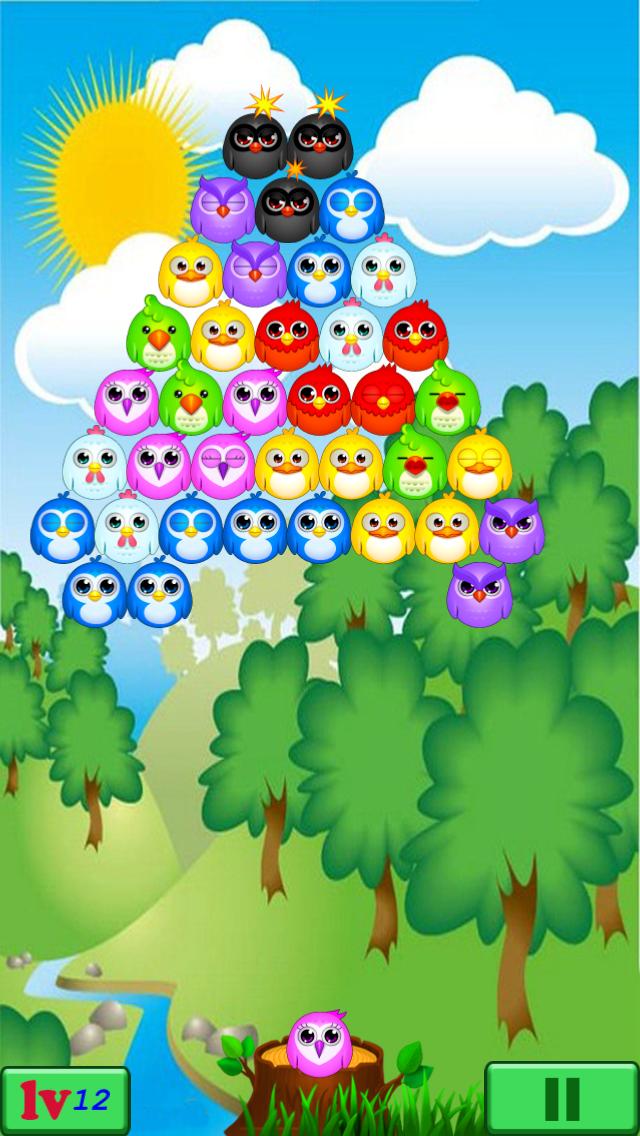Tap the pink owl on the stump
This screenshot has width=640, height=1136.
coord(318,1045)
